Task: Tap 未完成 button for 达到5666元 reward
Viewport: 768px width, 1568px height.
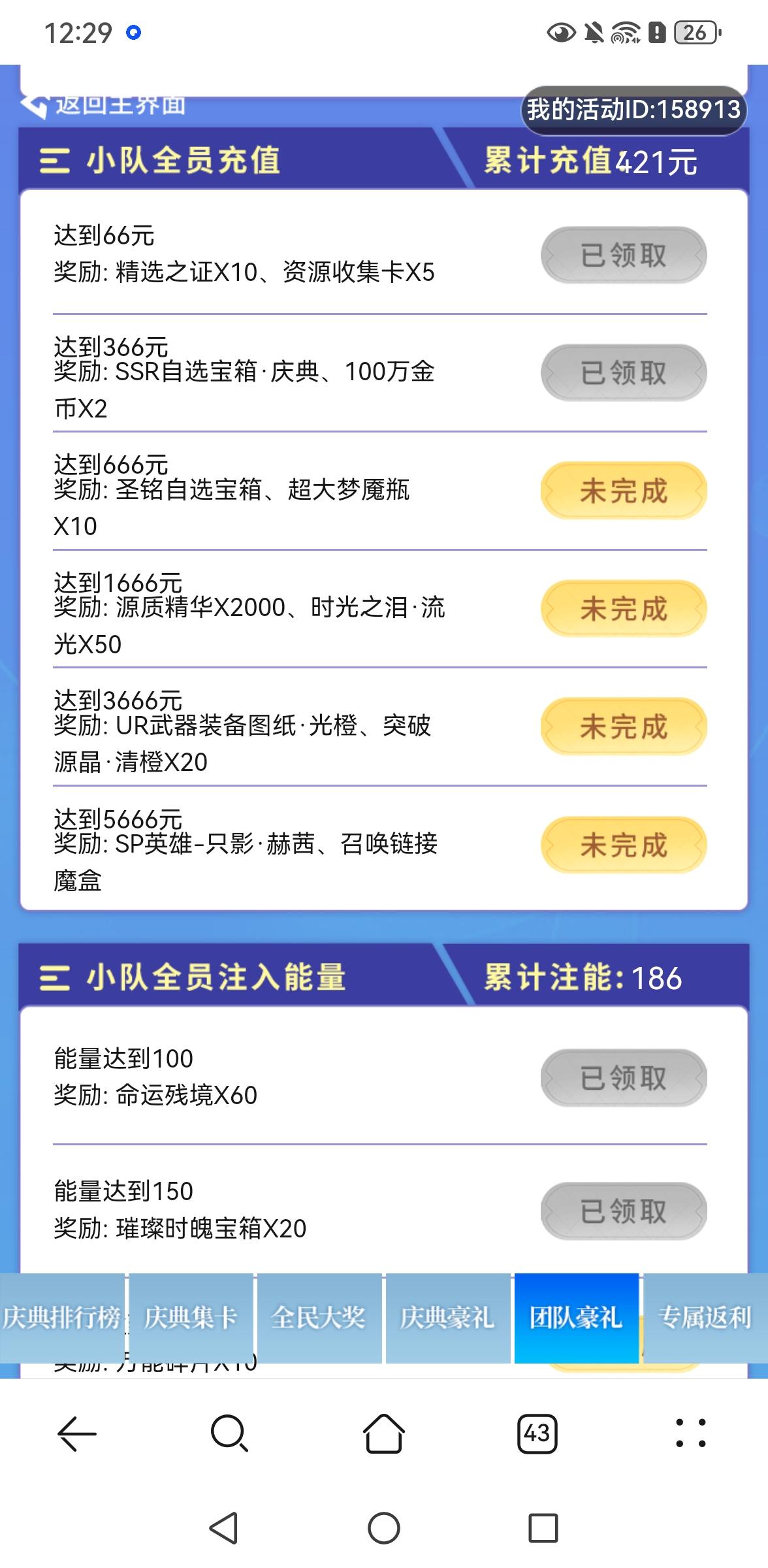Action: click(624, 845)
